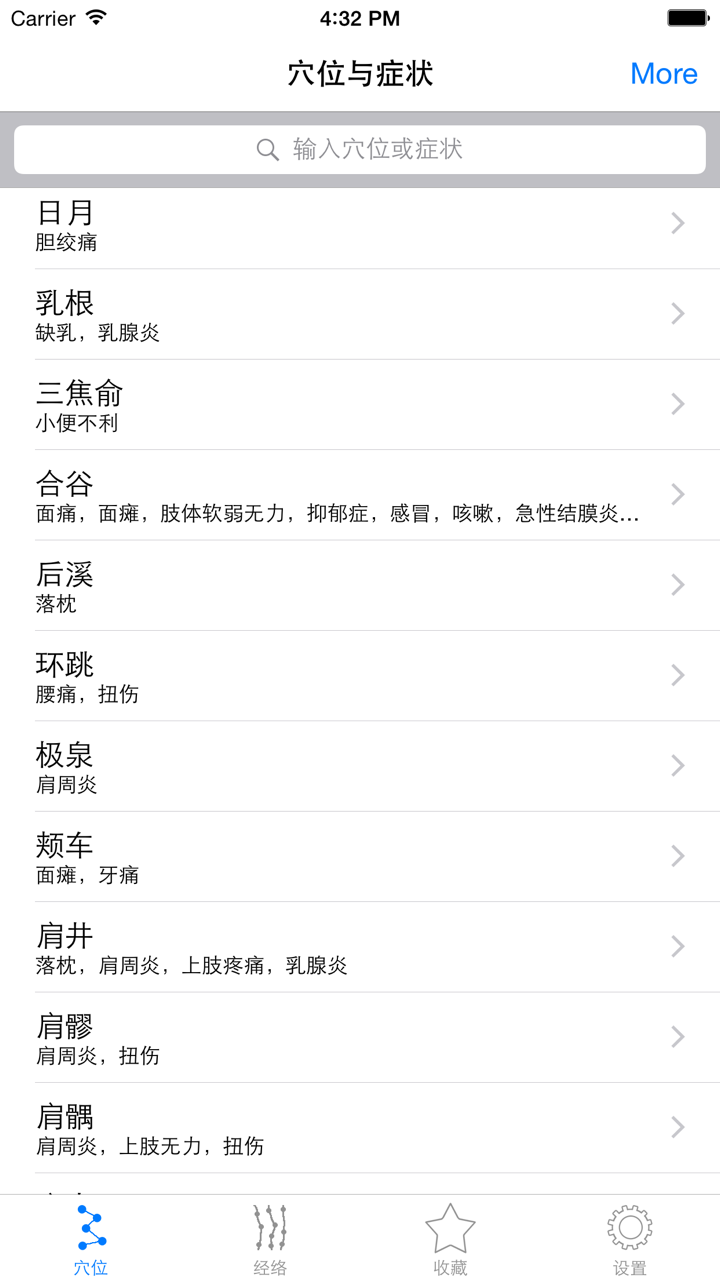Open the 三焦俞 acupoint details
The image size is (720, 1280).
pos(360,404)
